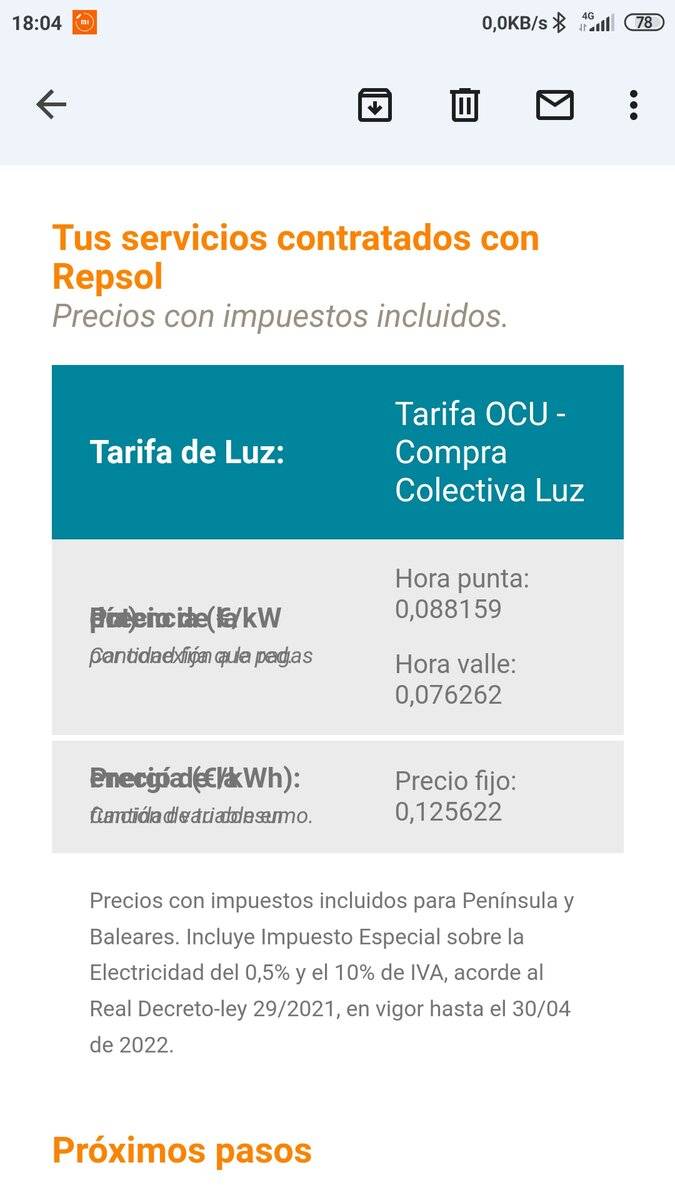The image size is (675, 1200).
Task: Mark the email as unread
Action: tap(555, 105)
